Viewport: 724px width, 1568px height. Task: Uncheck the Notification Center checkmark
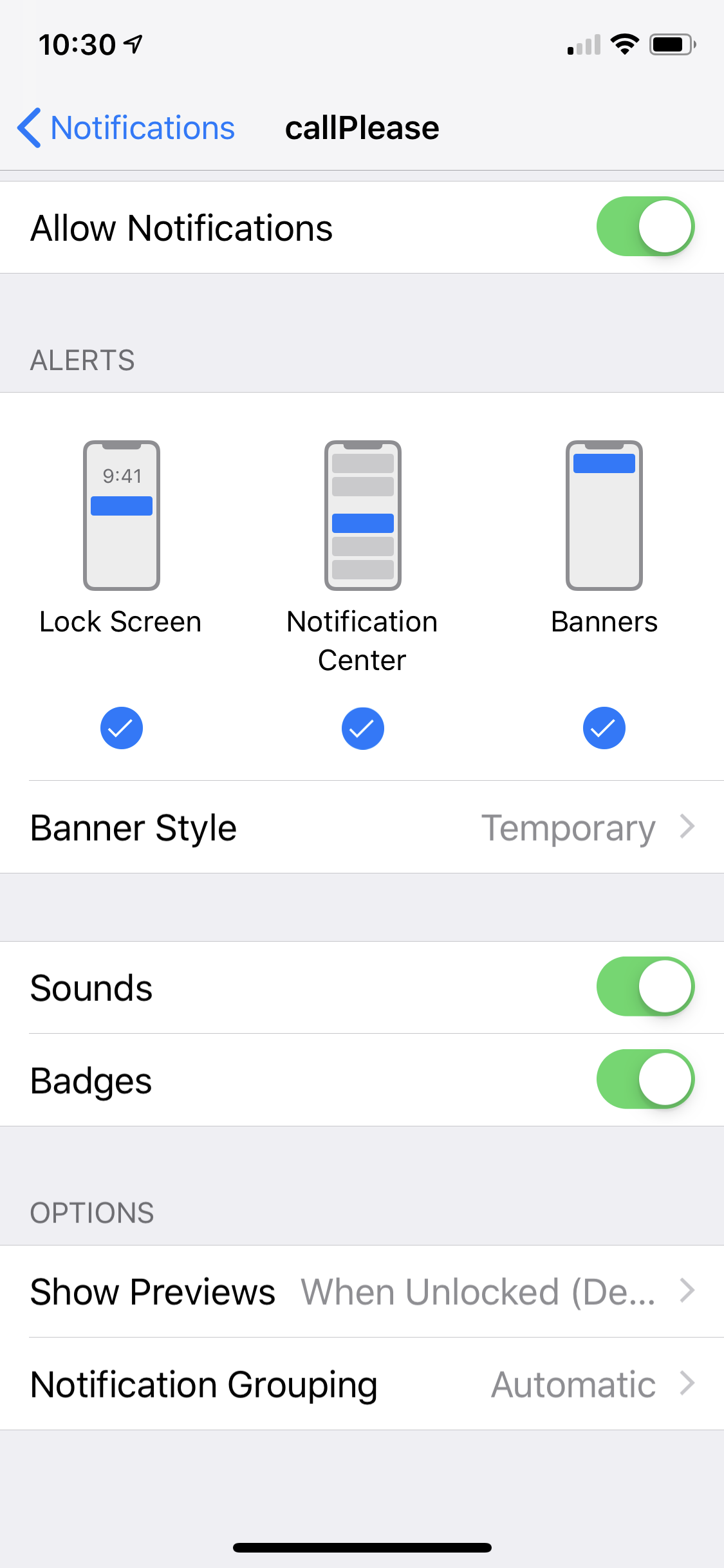(362, 728)
